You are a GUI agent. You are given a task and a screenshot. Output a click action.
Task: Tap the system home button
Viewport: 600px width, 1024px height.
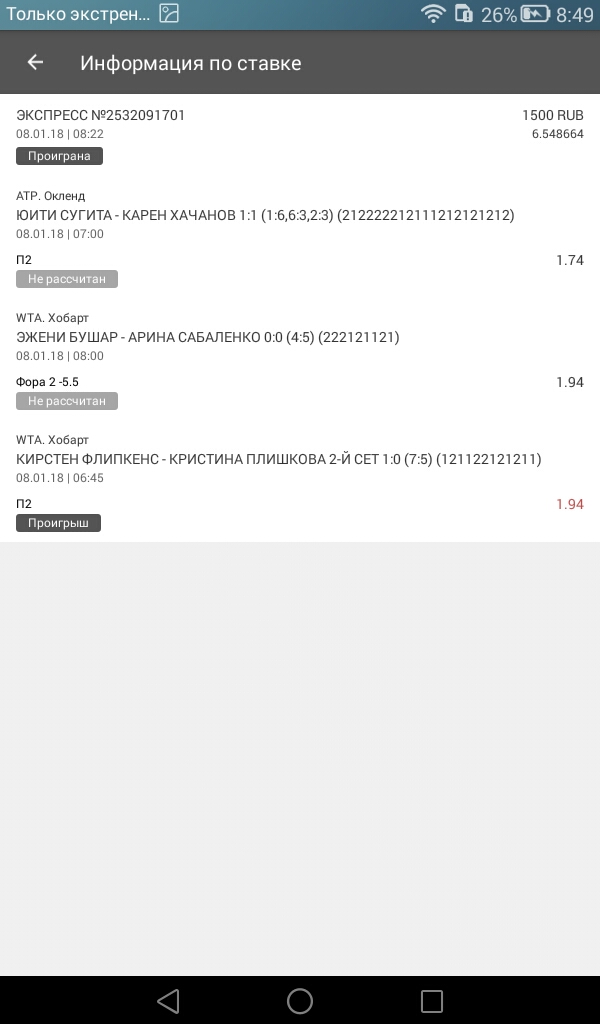click(x=300, y=1000)
